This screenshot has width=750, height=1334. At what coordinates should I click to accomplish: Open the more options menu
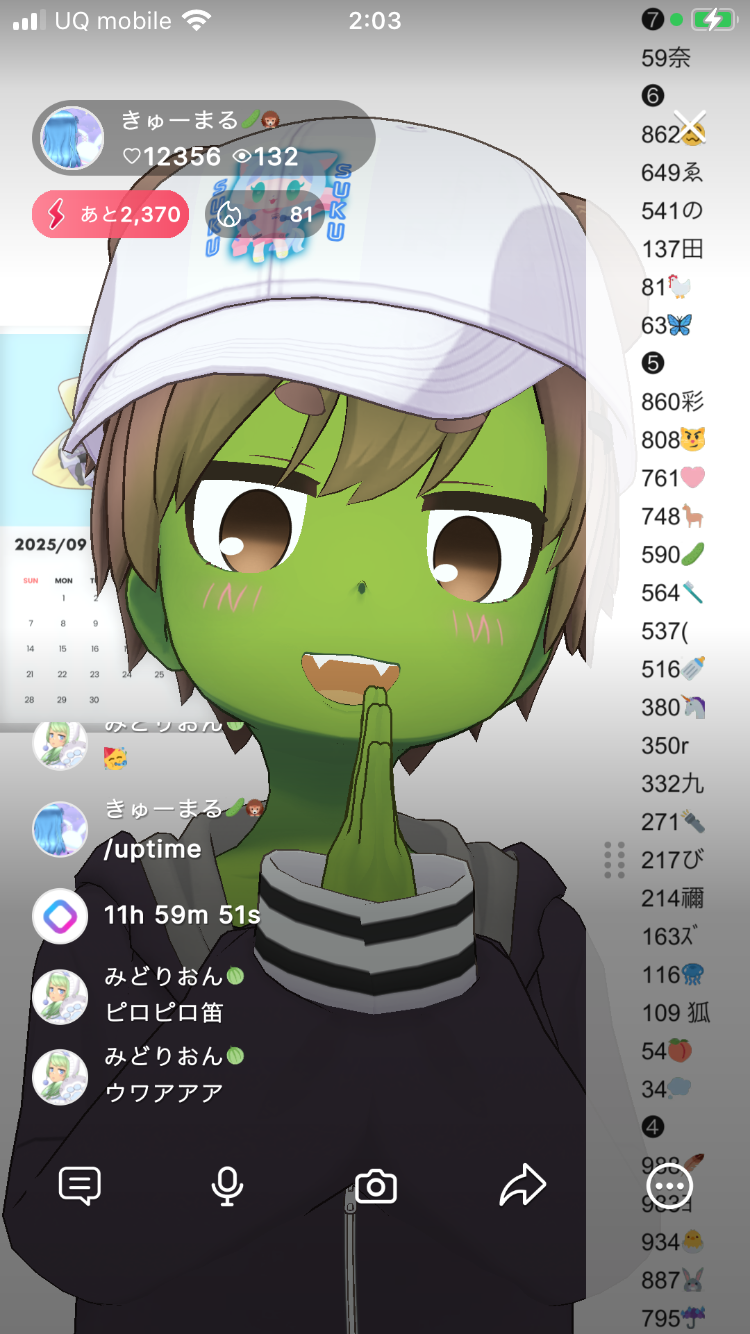pyautogui.click(x=669, y=1186)
